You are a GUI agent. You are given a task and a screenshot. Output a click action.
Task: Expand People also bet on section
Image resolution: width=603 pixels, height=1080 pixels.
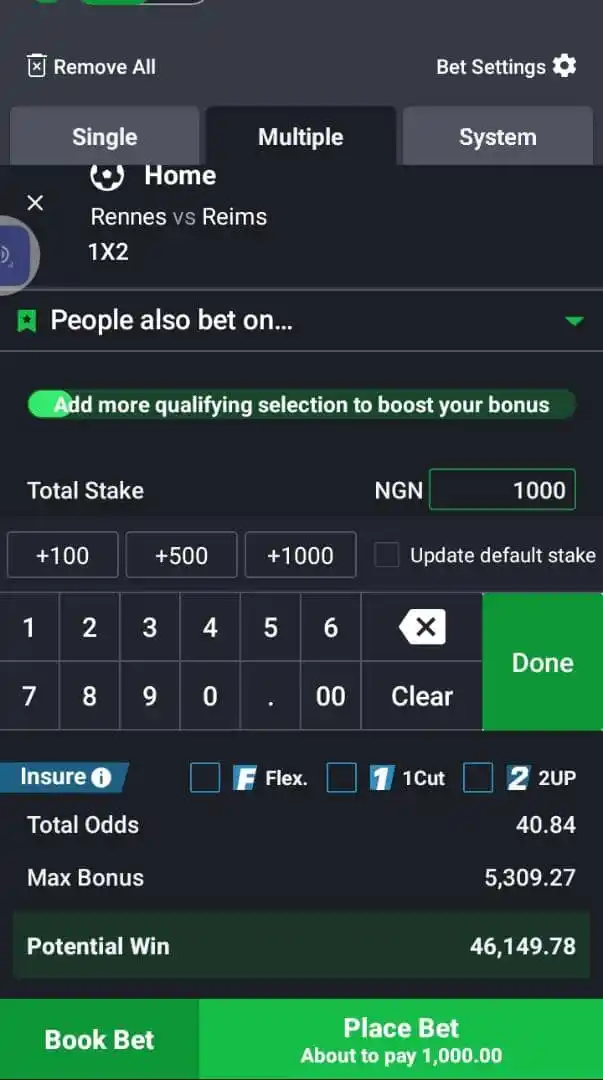pyautogui.click(x=574, y=321)
